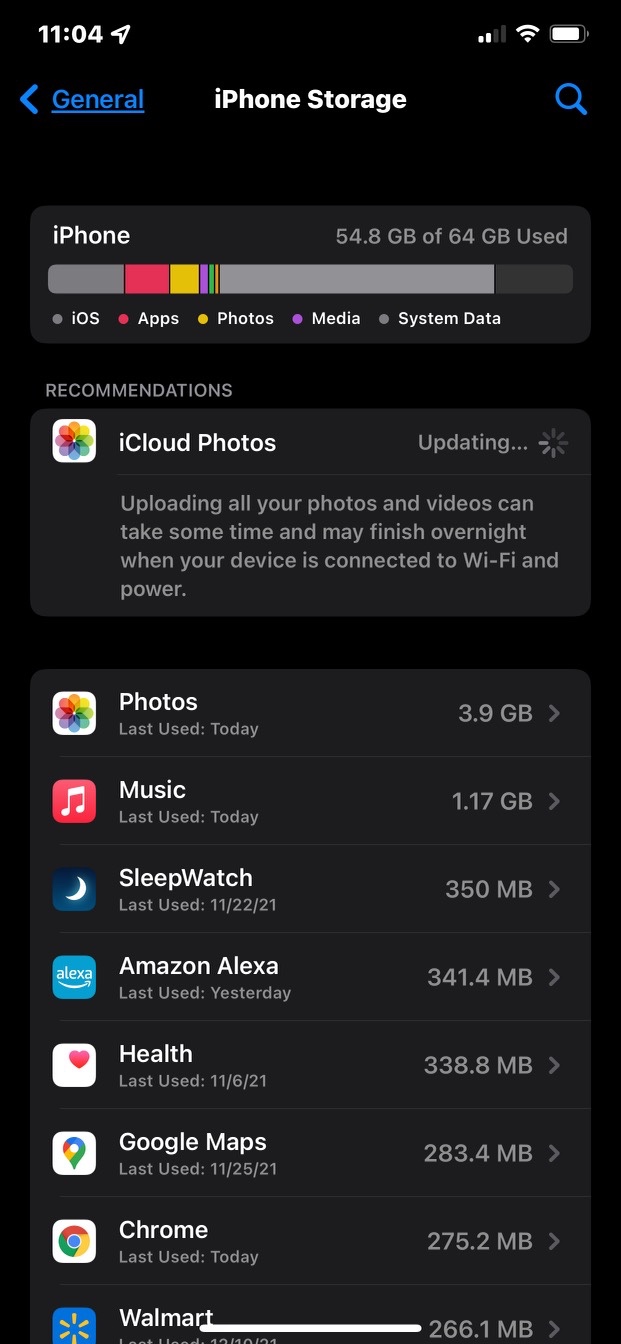
Task: Open the iCloud Photos recommendation
Action: (310, 443)
